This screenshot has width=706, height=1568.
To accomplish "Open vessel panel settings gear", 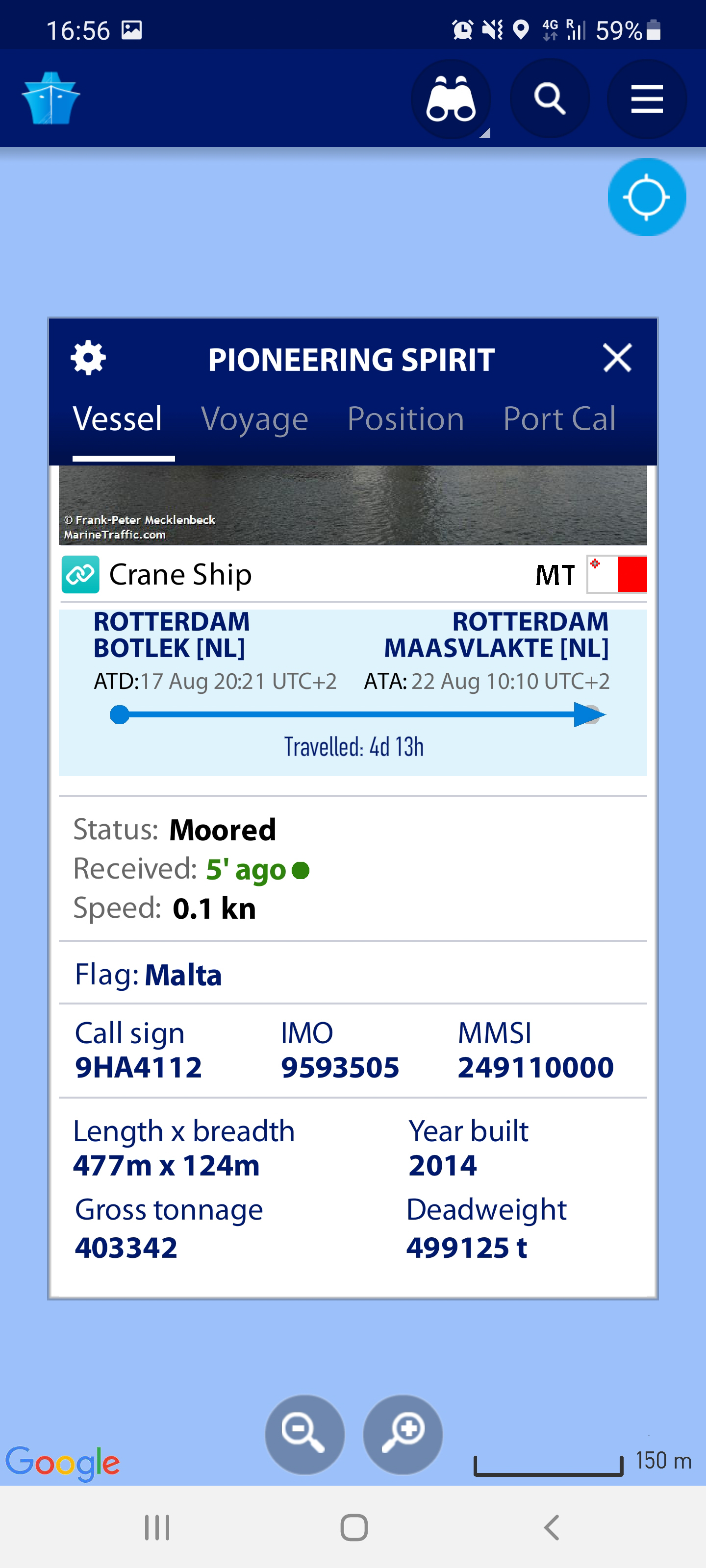I will [x=88, y=358].
